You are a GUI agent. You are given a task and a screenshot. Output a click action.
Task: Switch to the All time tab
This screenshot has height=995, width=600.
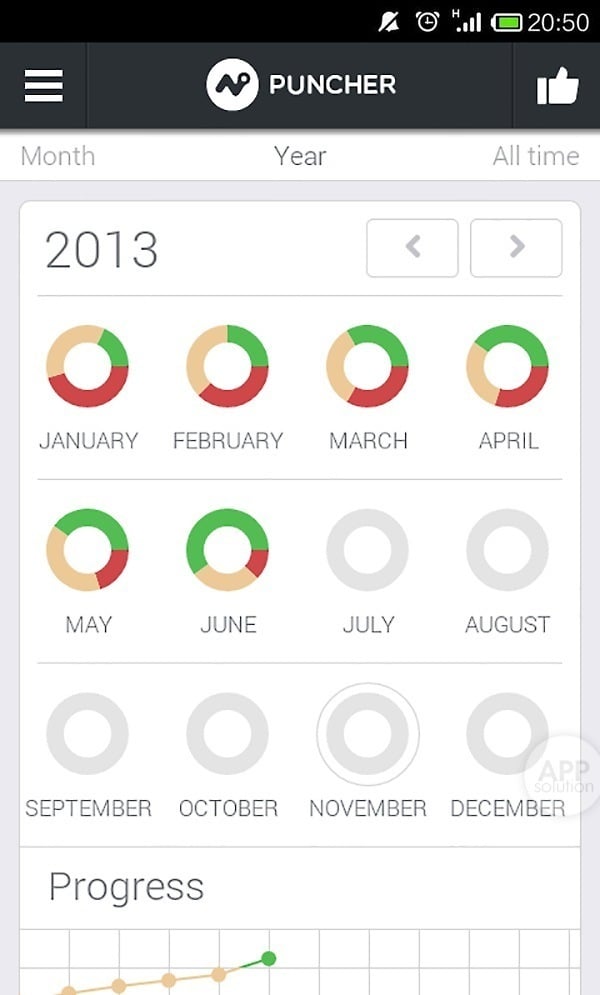point(535,156)
